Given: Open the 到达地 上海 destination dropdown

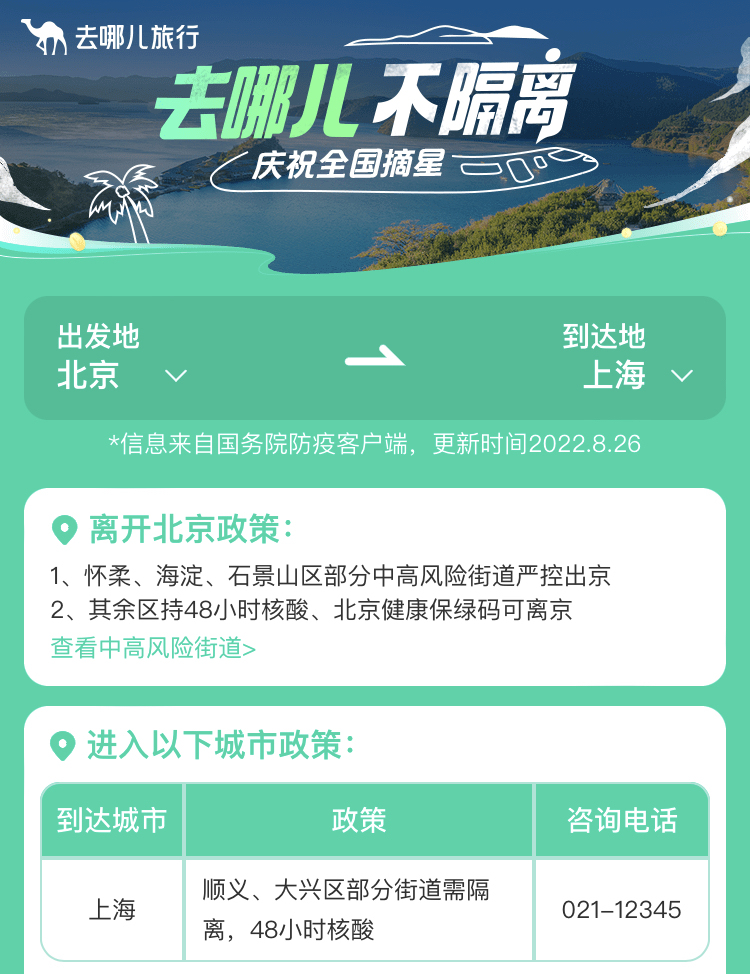Looking at the screenshot, I should pos(638,375).
